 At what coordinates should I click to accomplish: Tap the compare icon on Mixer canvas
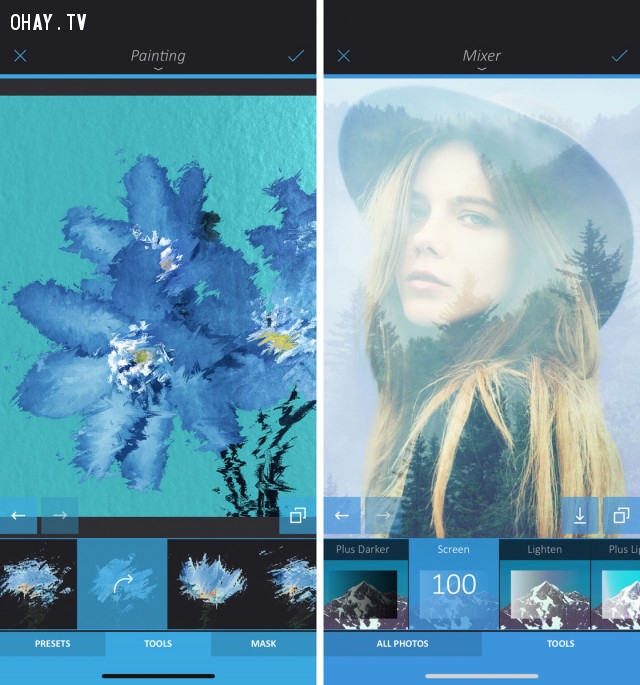coord(621,515)
